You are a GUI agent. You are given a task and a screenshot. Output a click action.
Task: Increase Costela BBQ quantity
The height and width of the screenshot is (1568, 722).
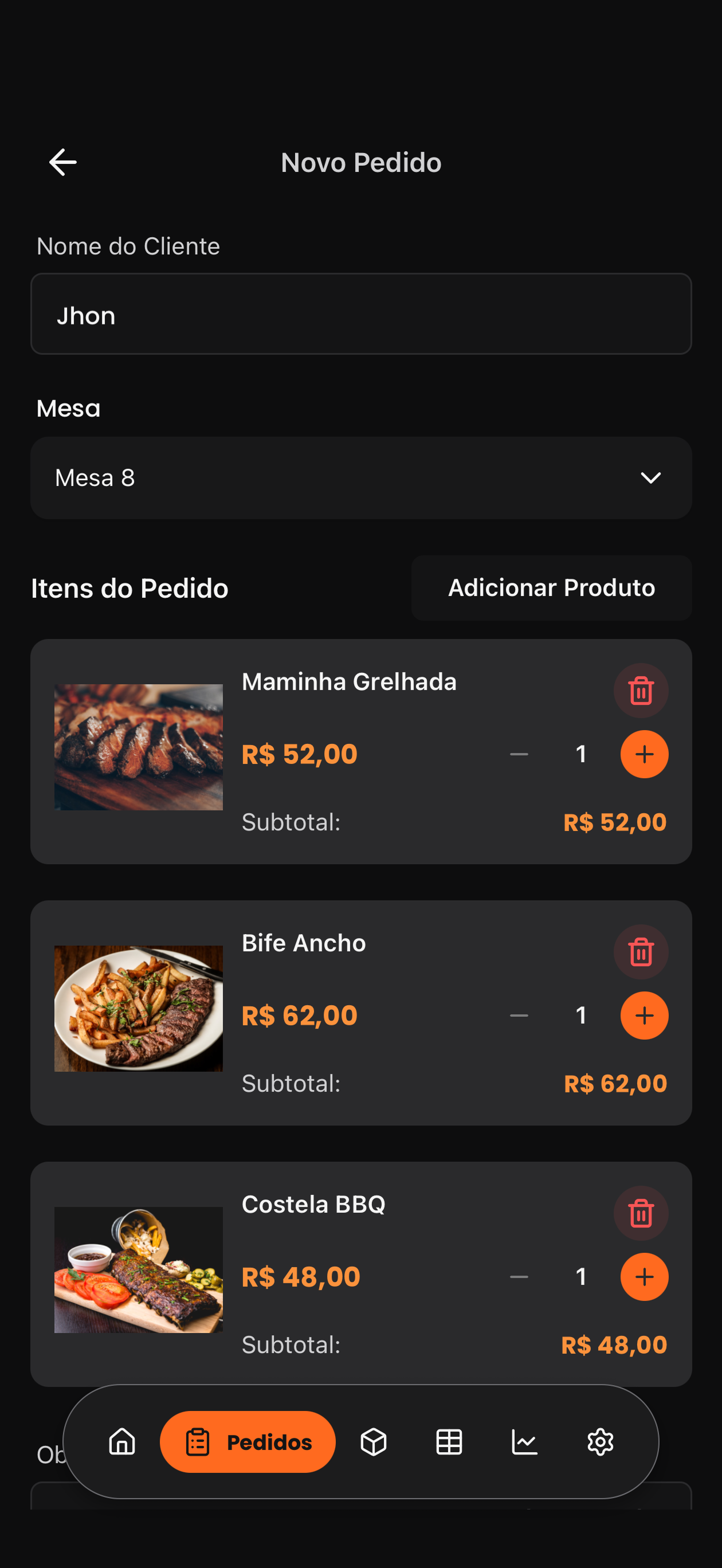click(x=644, y=1276)
